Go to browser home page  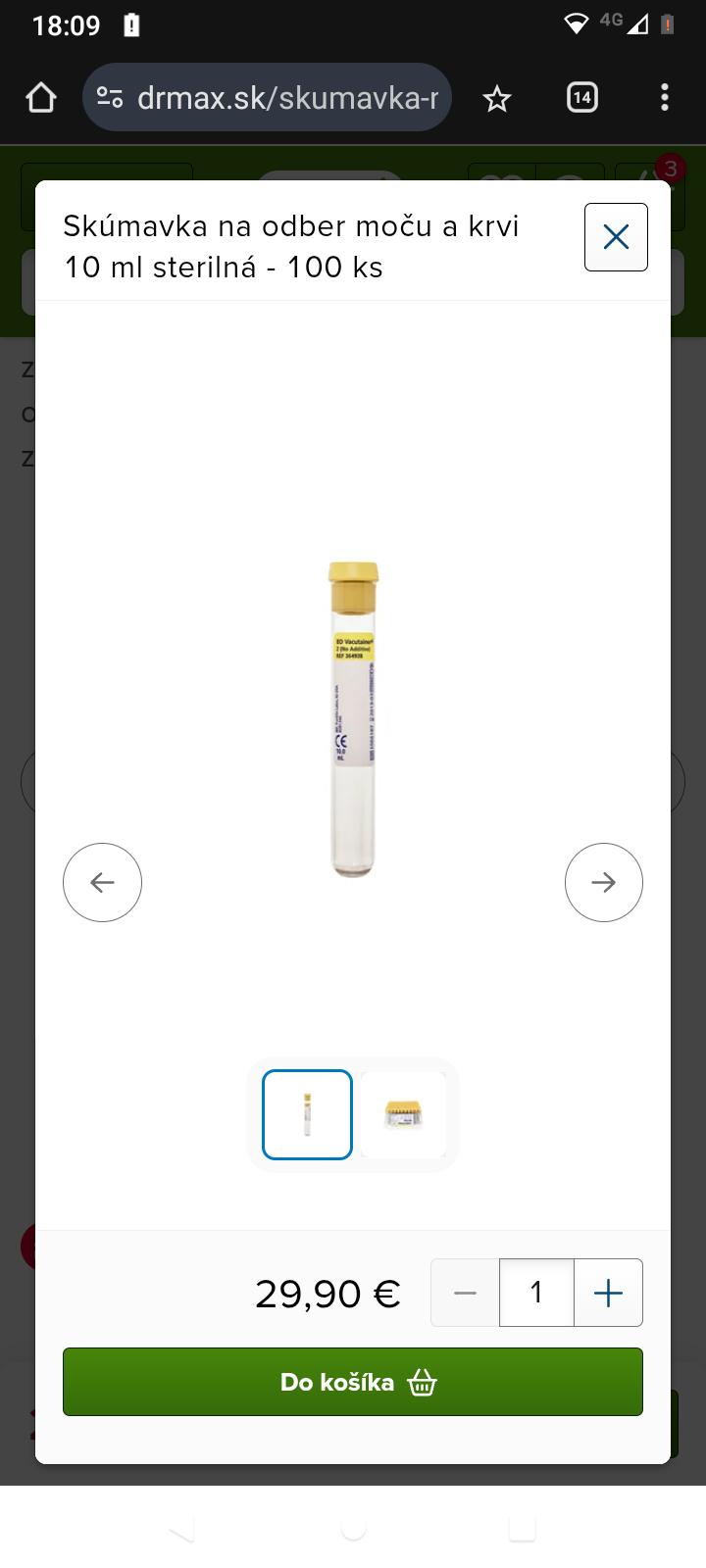pyautogui.click(x=41, y=97)
